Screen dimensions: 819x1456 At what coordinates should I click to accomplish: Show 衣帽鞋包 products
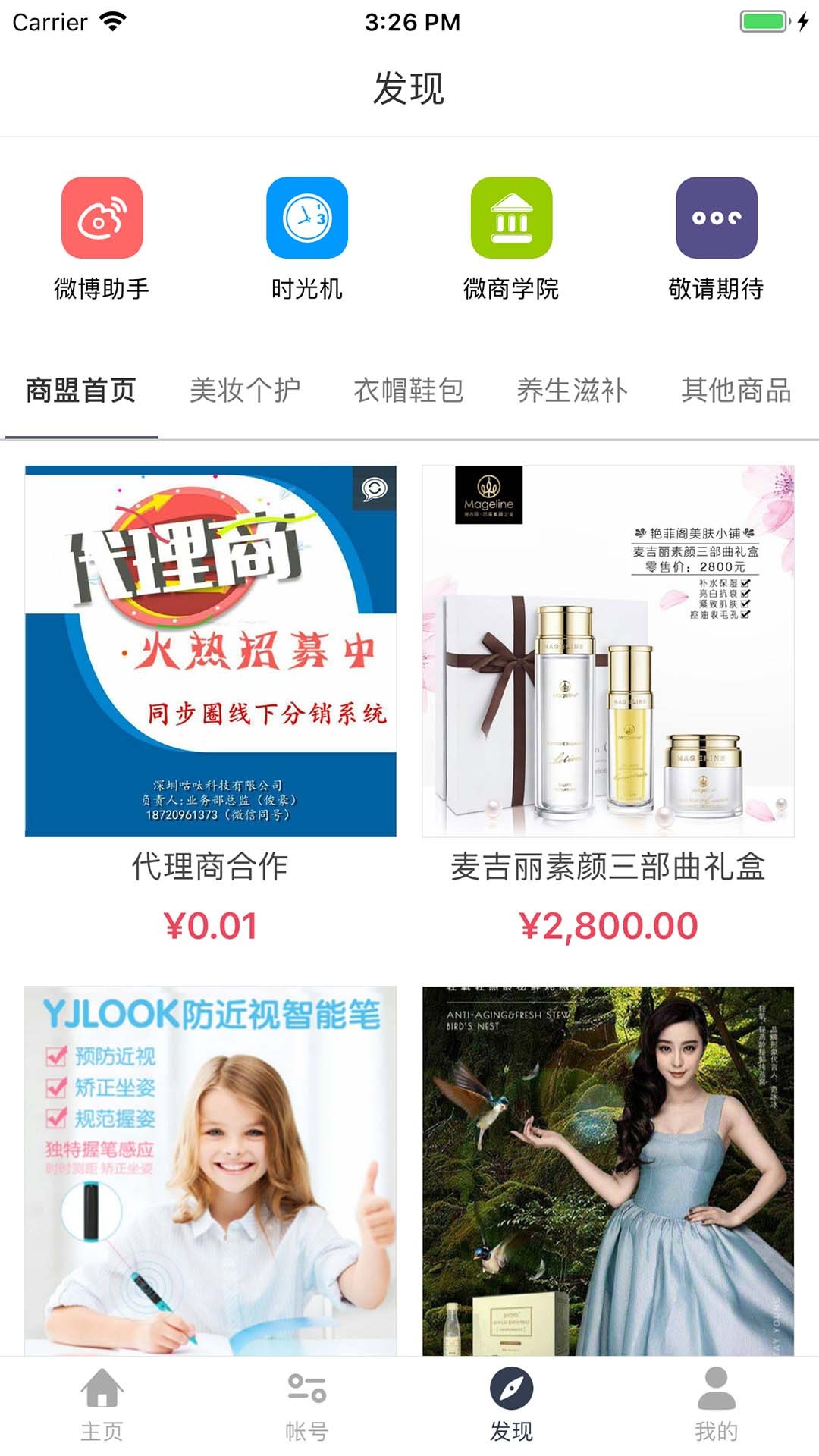coord(409,391)
